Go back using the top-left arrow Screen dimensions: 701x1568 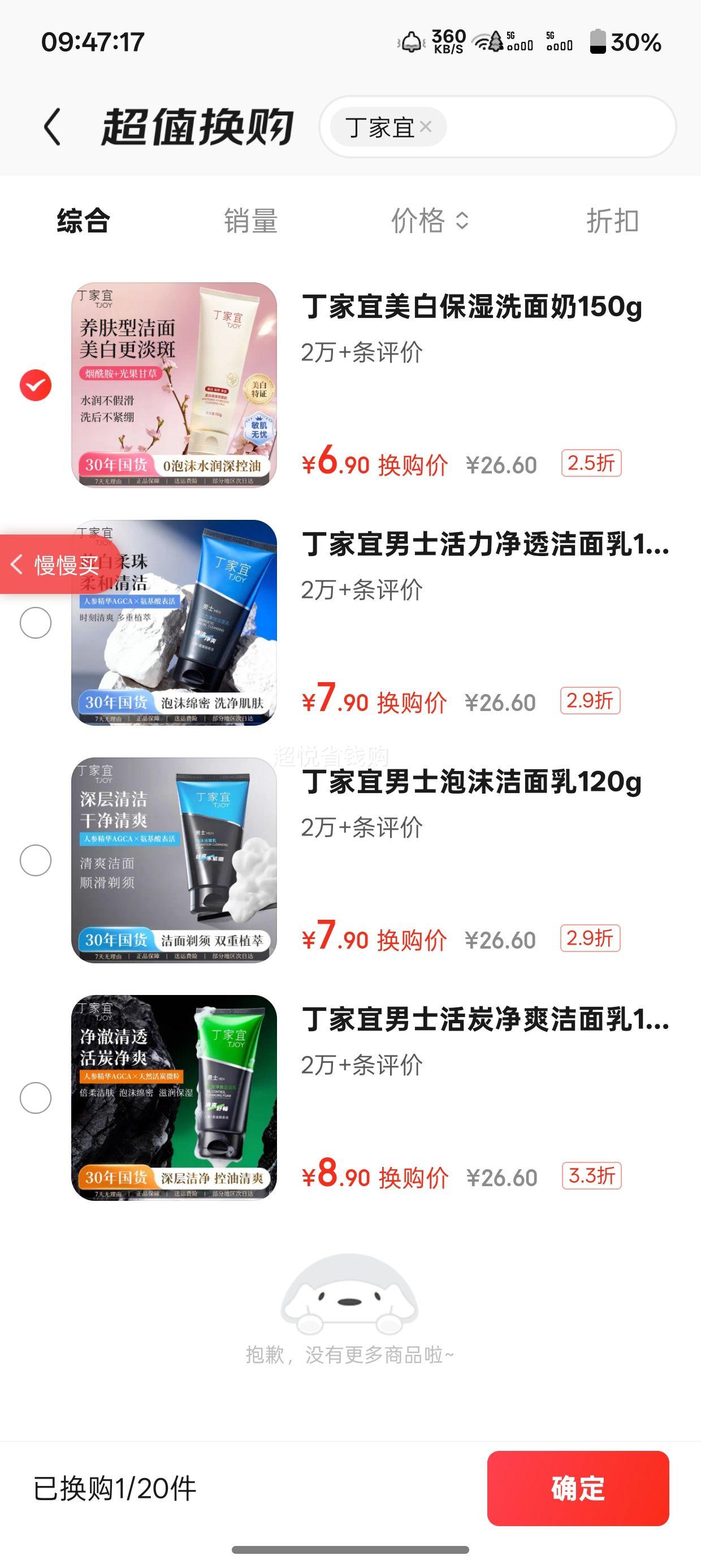pos(53,127)
